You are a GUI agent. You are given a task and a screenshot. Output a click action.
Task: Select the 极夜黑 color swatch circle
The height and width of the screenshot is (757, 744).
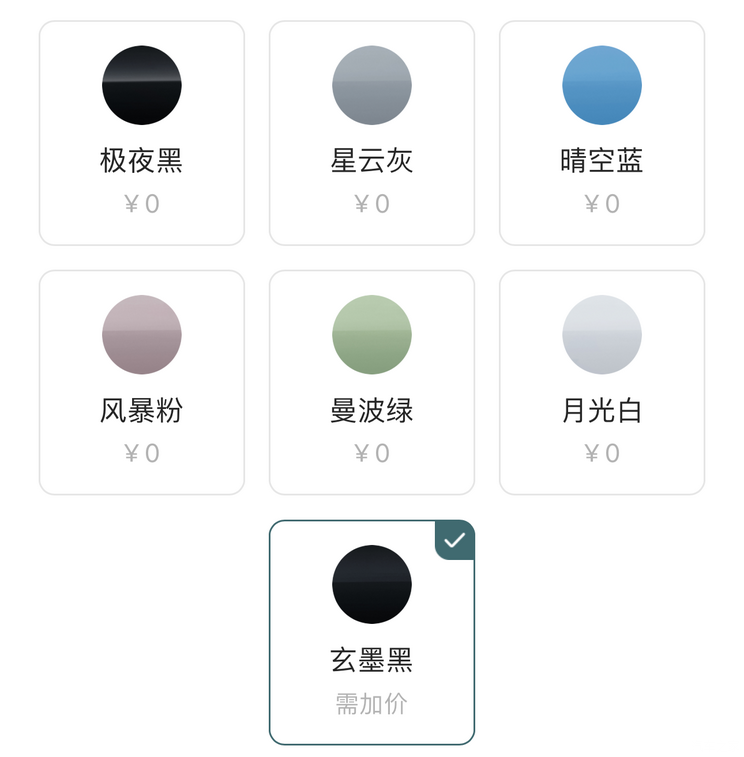click(141, 86)
